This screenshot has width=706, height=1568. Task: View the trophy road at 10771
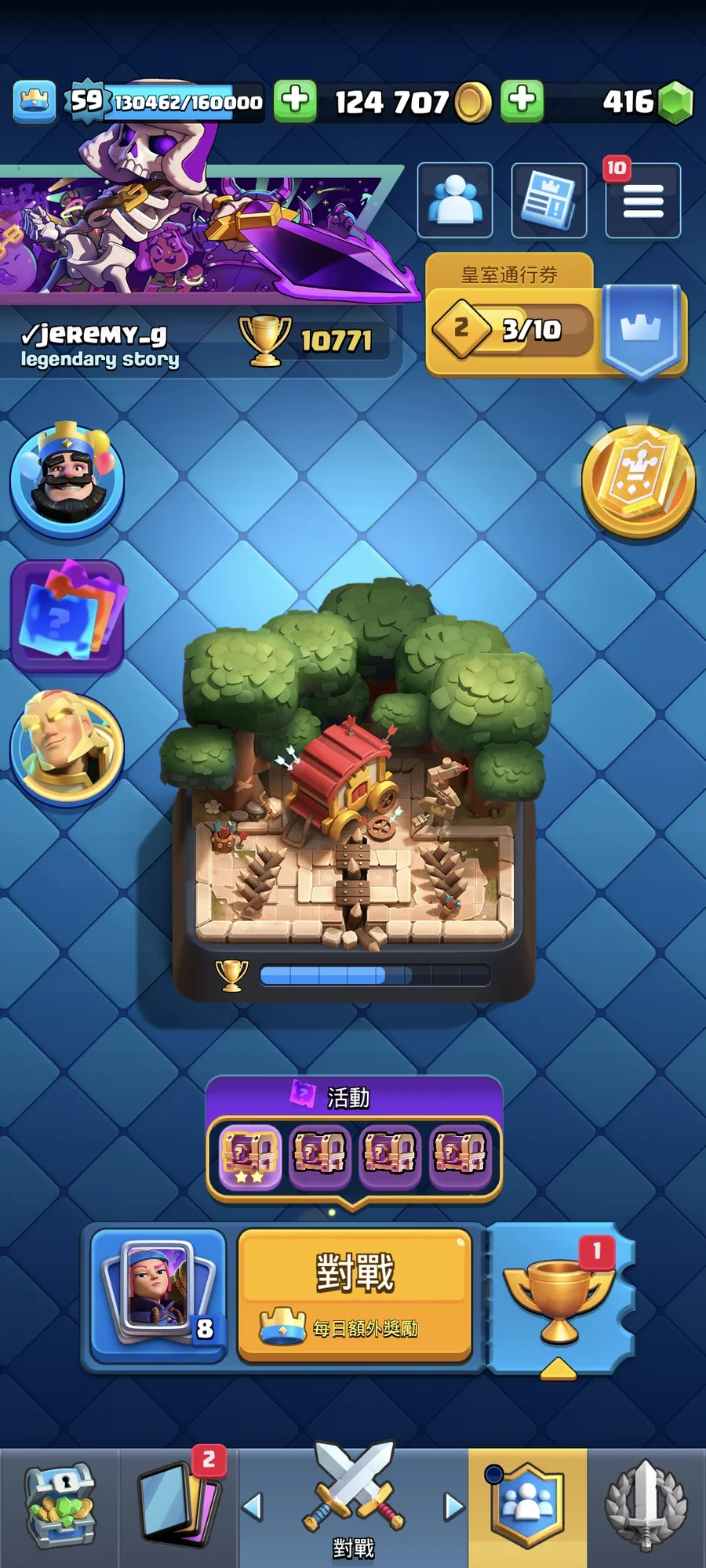[314, 341]
